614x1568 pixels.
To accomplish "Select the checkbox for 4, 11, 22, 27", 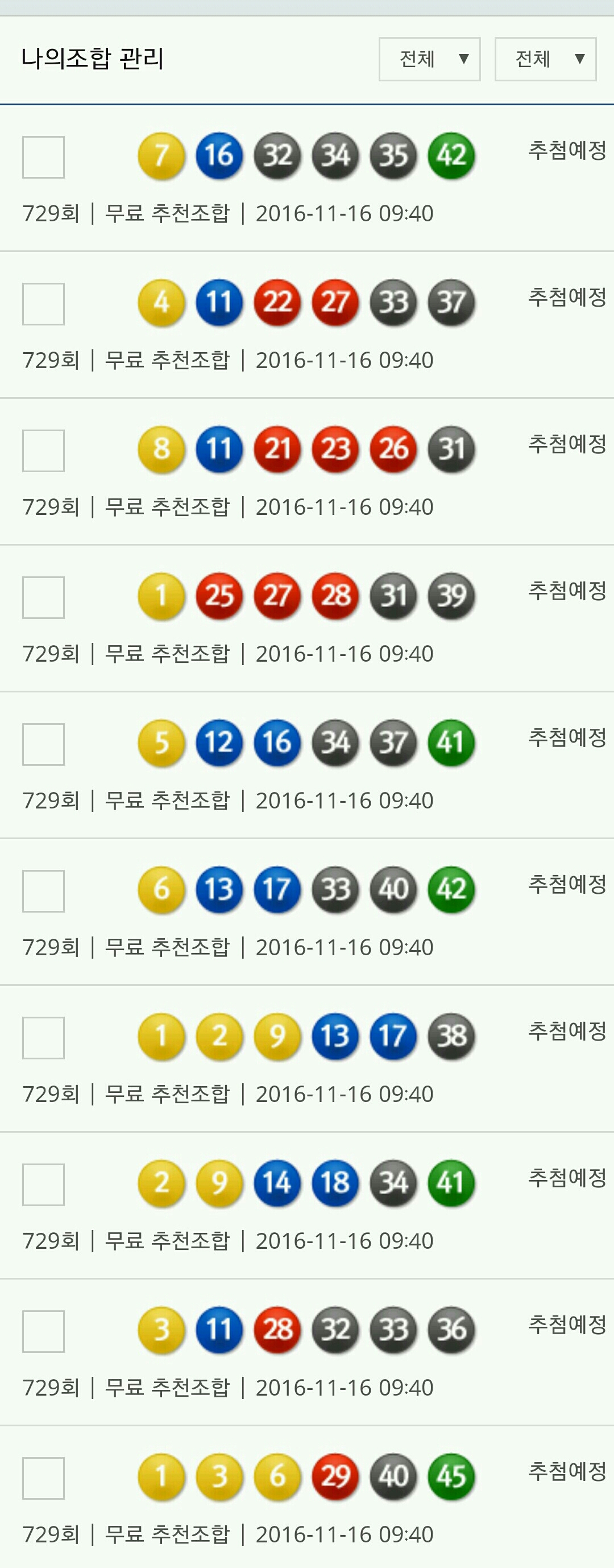I will point(43,304).
